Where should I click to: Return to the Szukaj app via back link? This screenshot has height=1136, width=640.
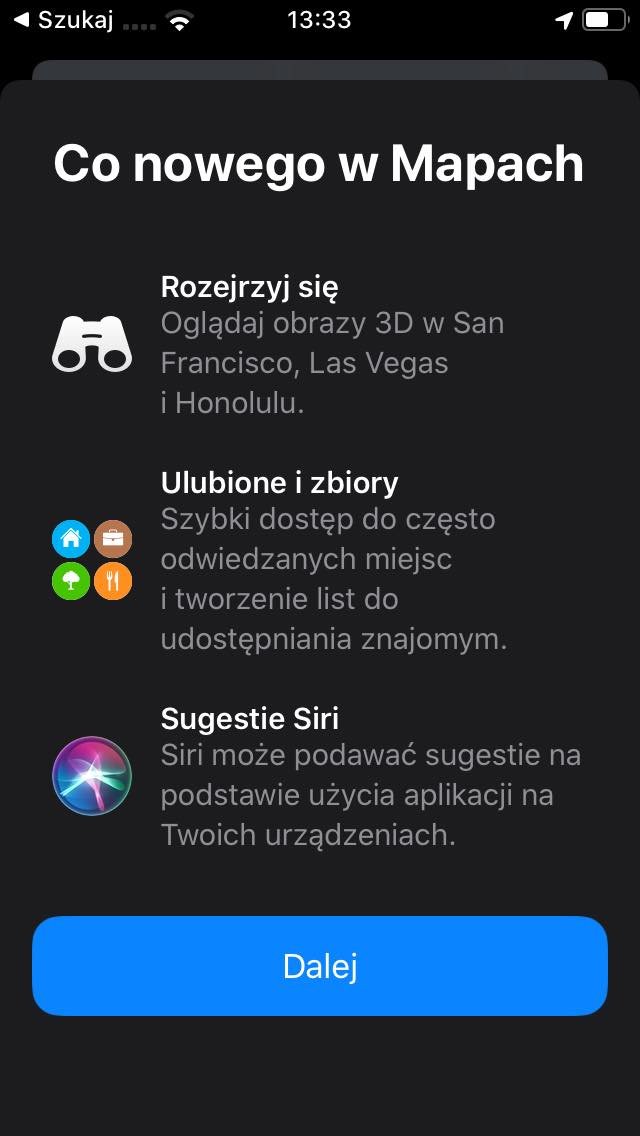click(x=63, y=20)
